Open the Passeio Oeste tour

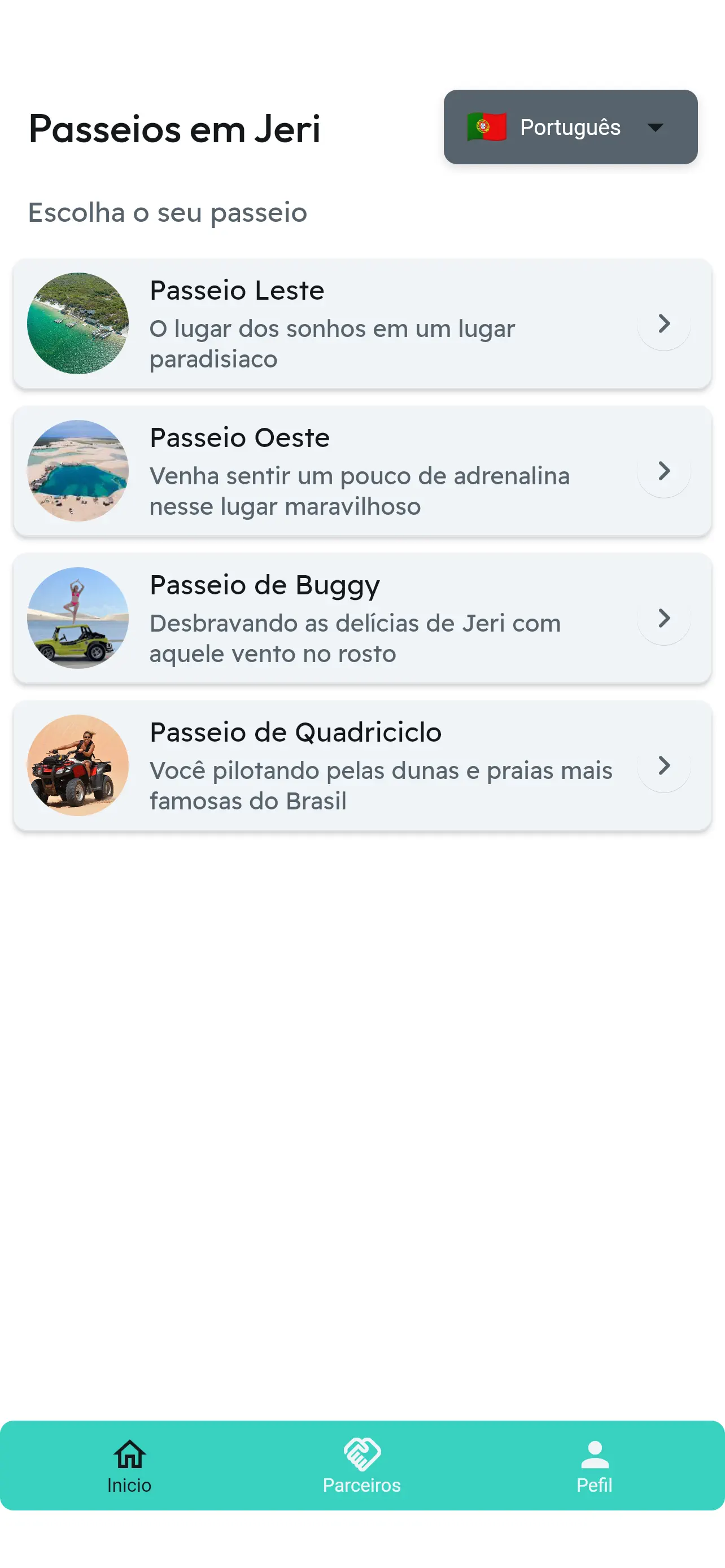362,471
